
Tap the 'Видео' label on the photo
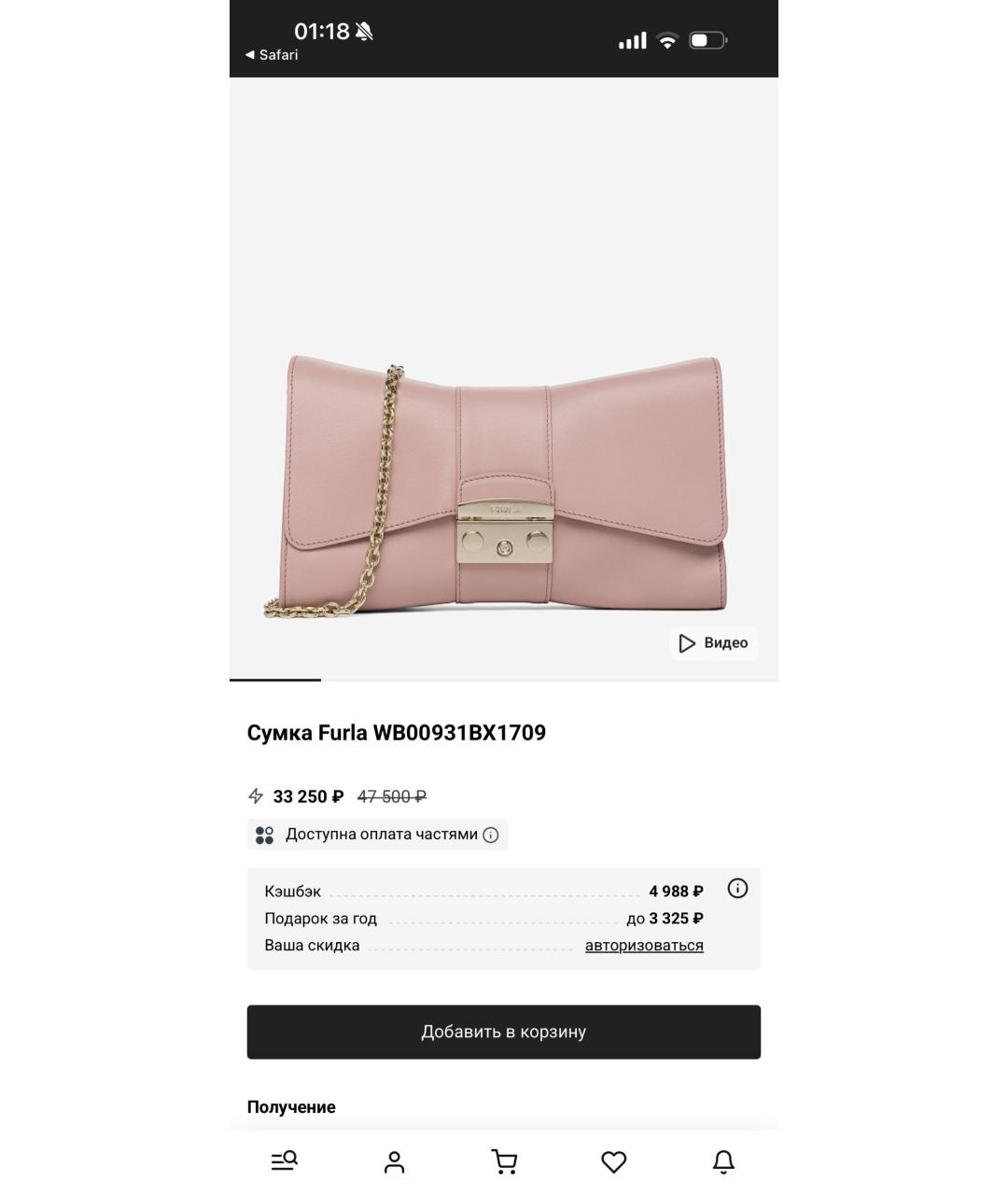tap(726, 643)
